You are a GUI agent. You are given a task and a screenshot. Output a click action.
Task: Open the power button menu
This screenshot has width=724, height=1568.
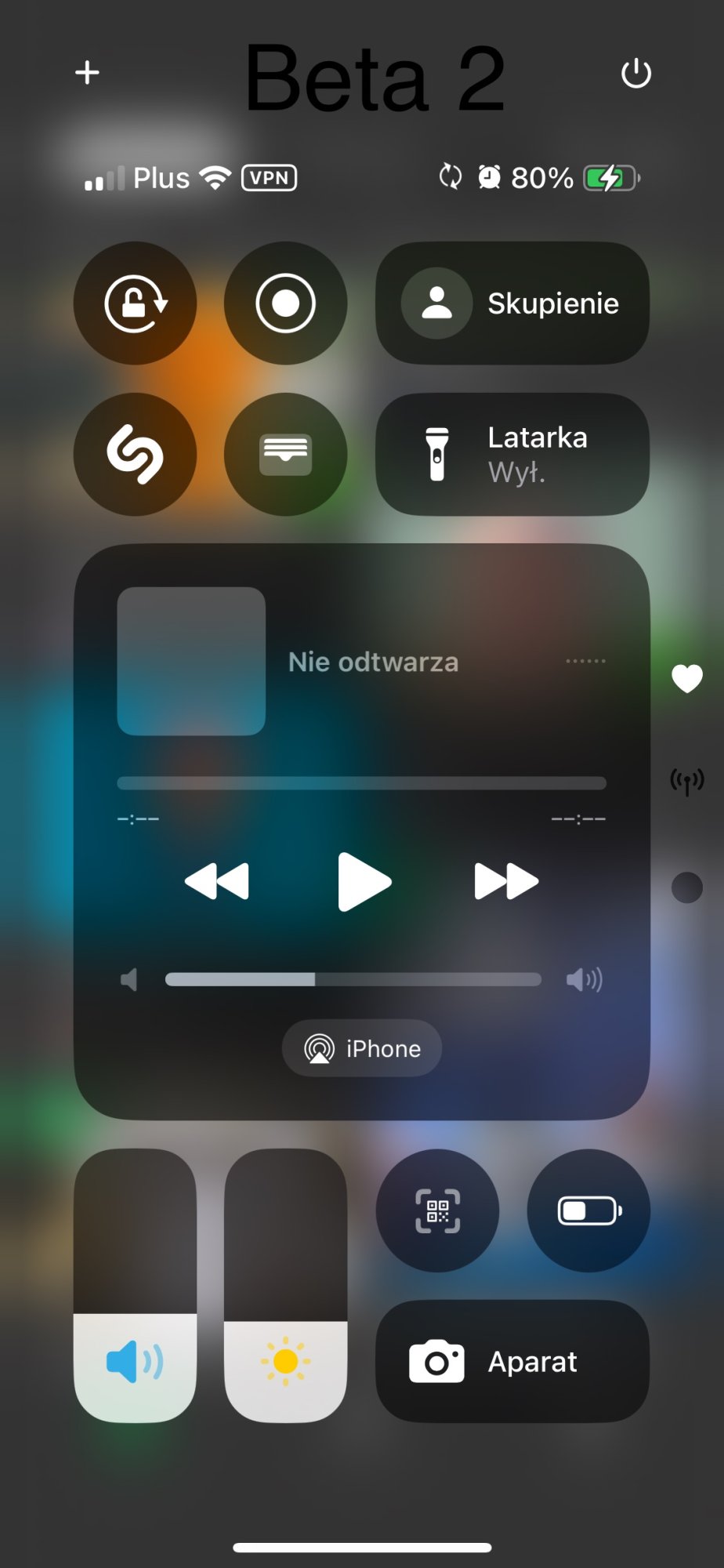click(x=635, y=74)
